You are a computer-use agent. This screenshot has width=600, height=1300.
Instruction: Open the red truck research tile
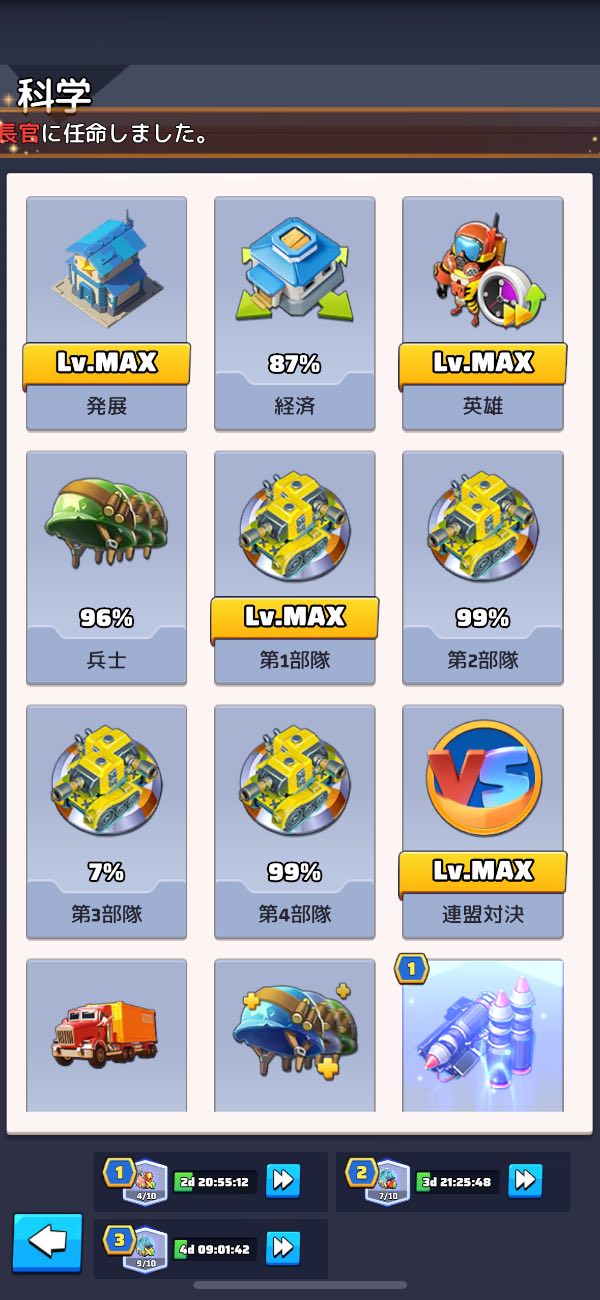[x=106, y=1036]
